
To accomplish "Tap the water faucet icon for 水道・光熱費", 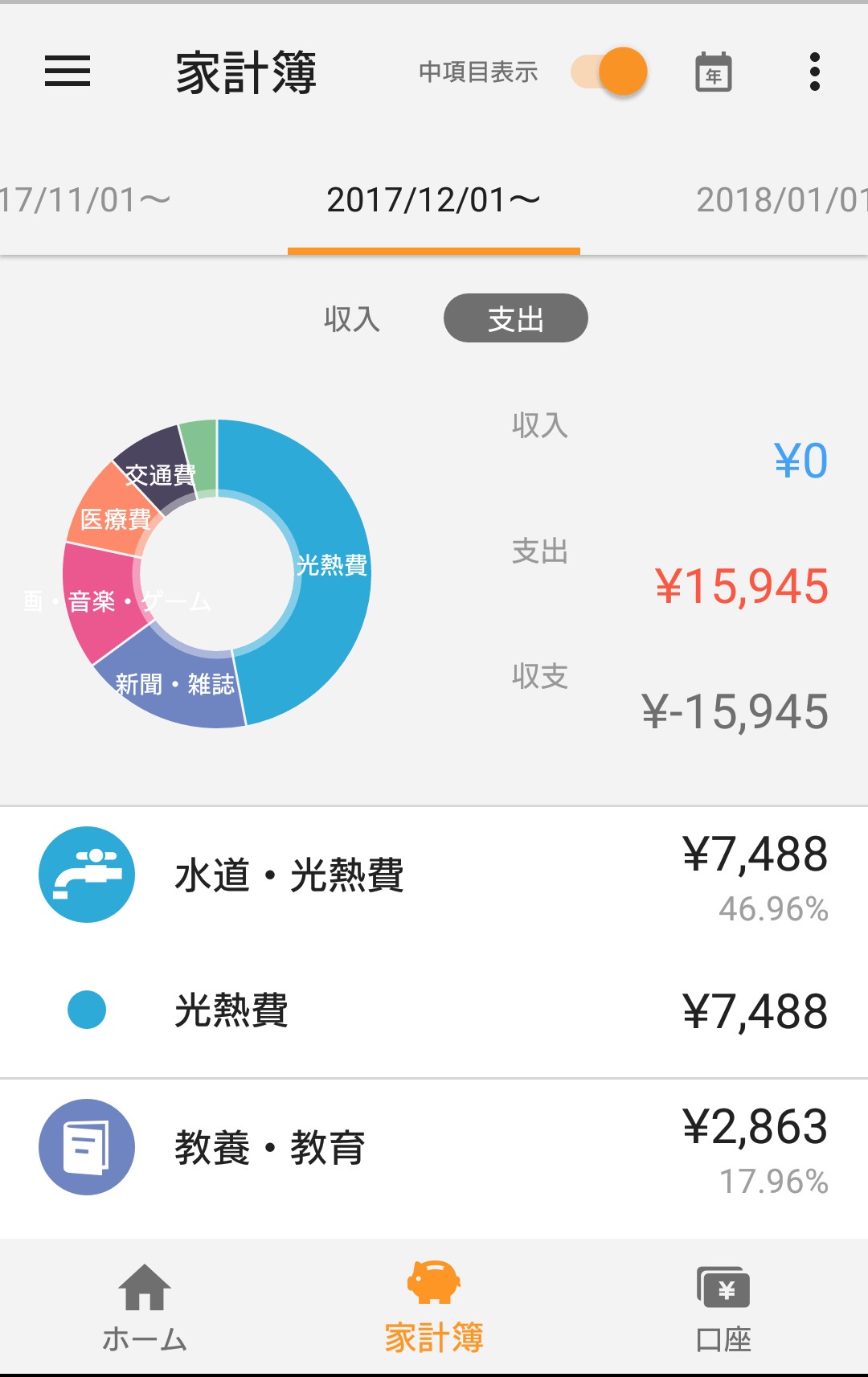I will 85,875.
